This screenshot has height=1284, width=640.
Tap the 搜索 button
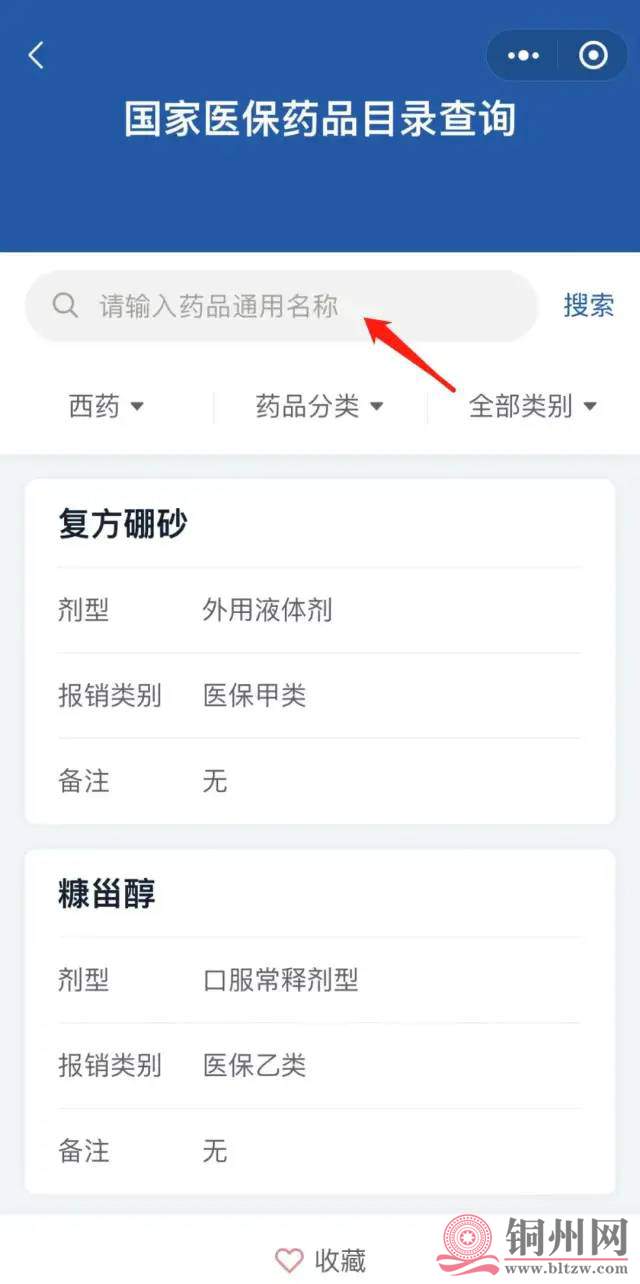click(588, 306)
